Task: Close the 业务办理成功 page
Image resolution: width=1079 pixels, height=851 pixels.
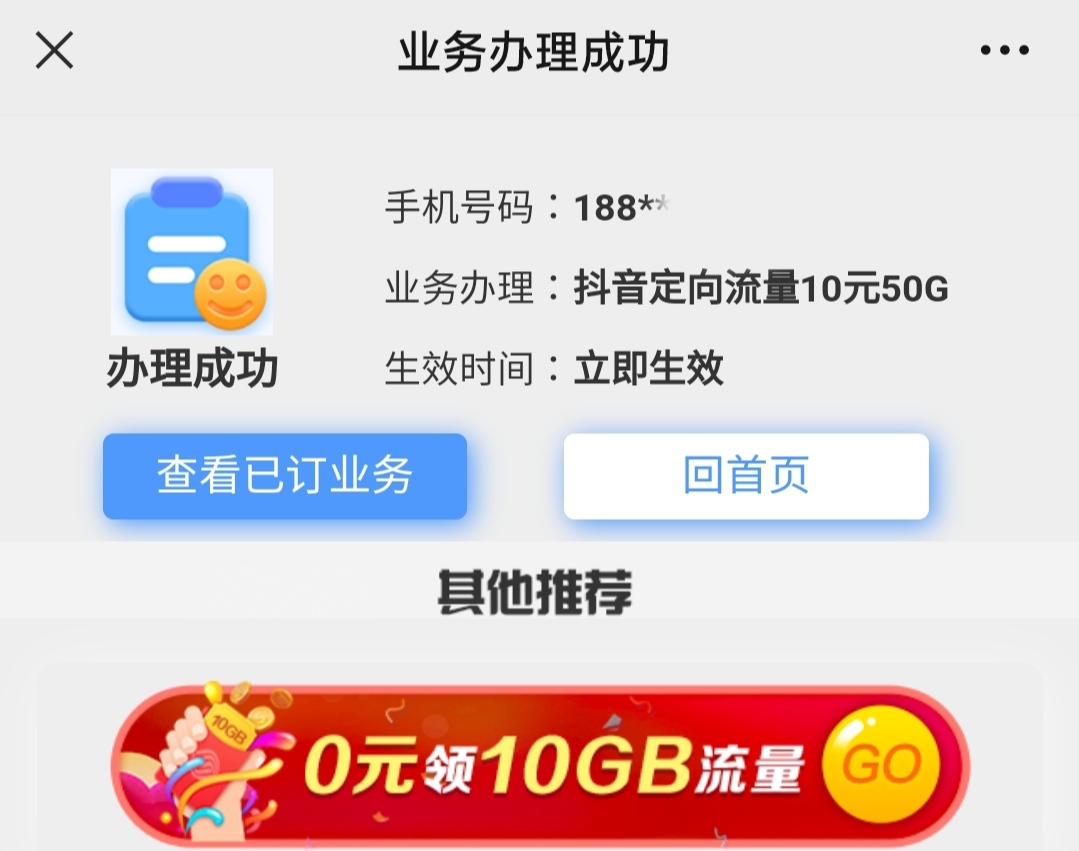Action: point(55,50)
